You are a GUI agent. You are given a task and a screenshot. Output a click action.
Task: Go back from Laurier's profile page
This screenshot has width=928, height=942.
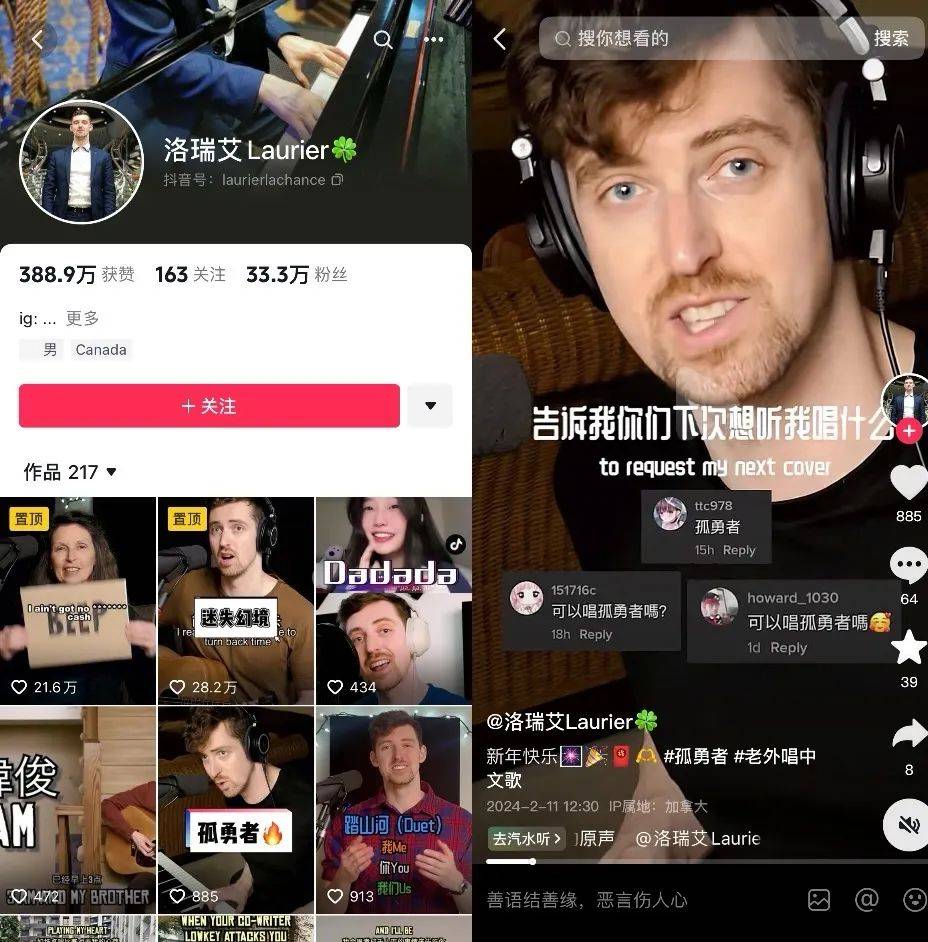[x=37, y=39]
